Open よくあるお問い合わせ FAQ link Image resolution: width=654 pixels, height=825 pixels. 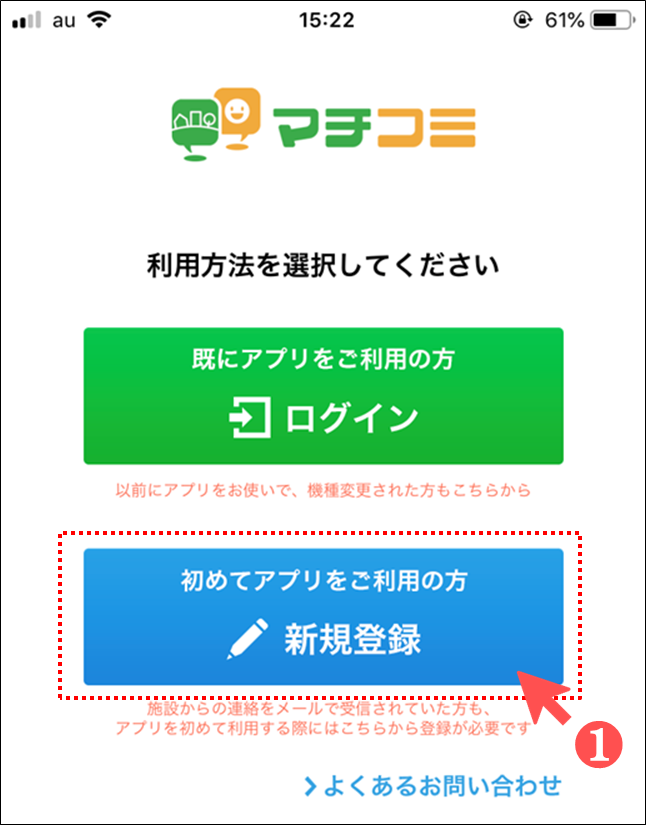432,784
